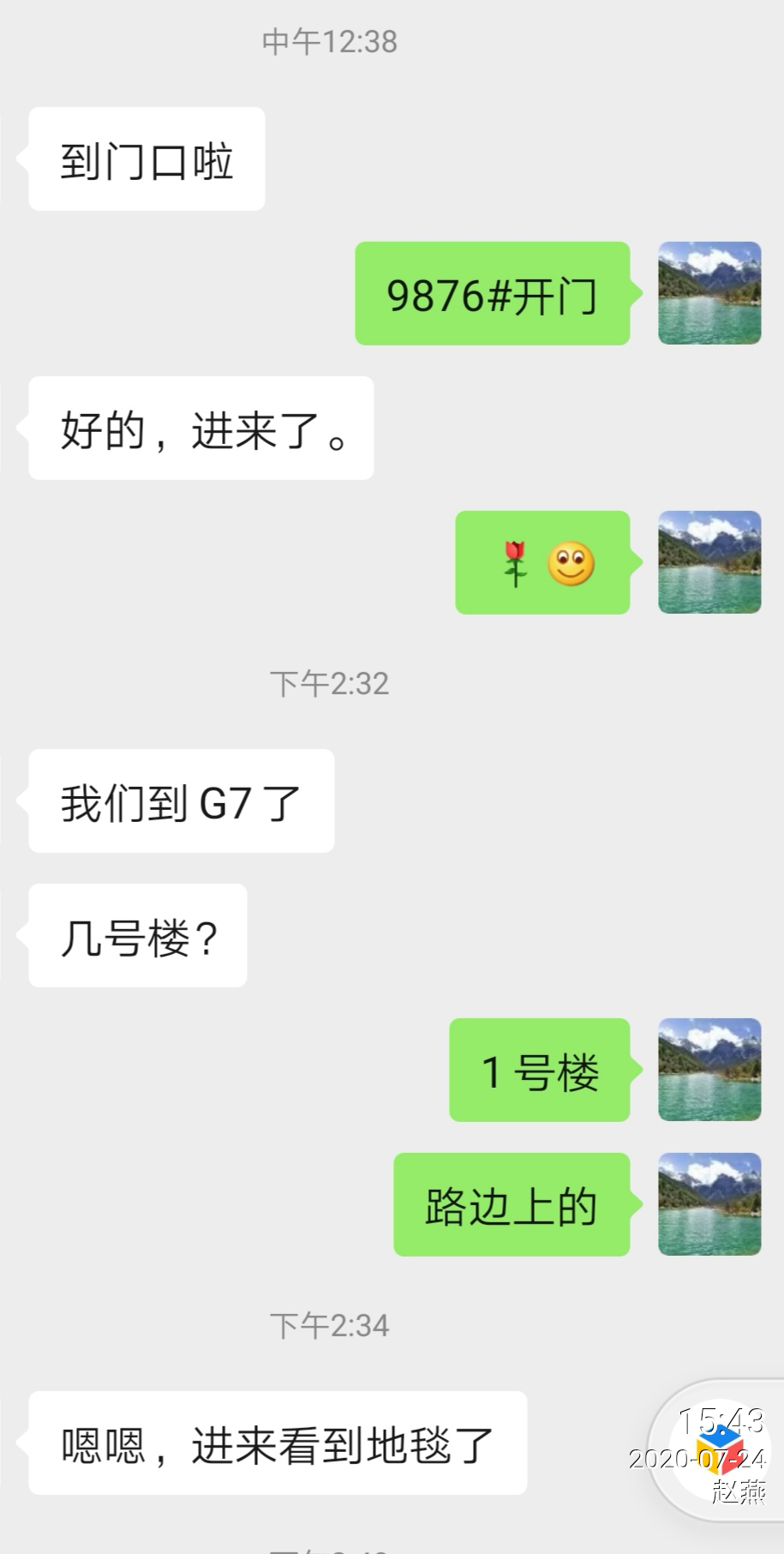Image resolution: width=784 pixels, height=1554 pixels.
Task: Tap the avatar next to the rose emoji message
Action: (709, 562)
